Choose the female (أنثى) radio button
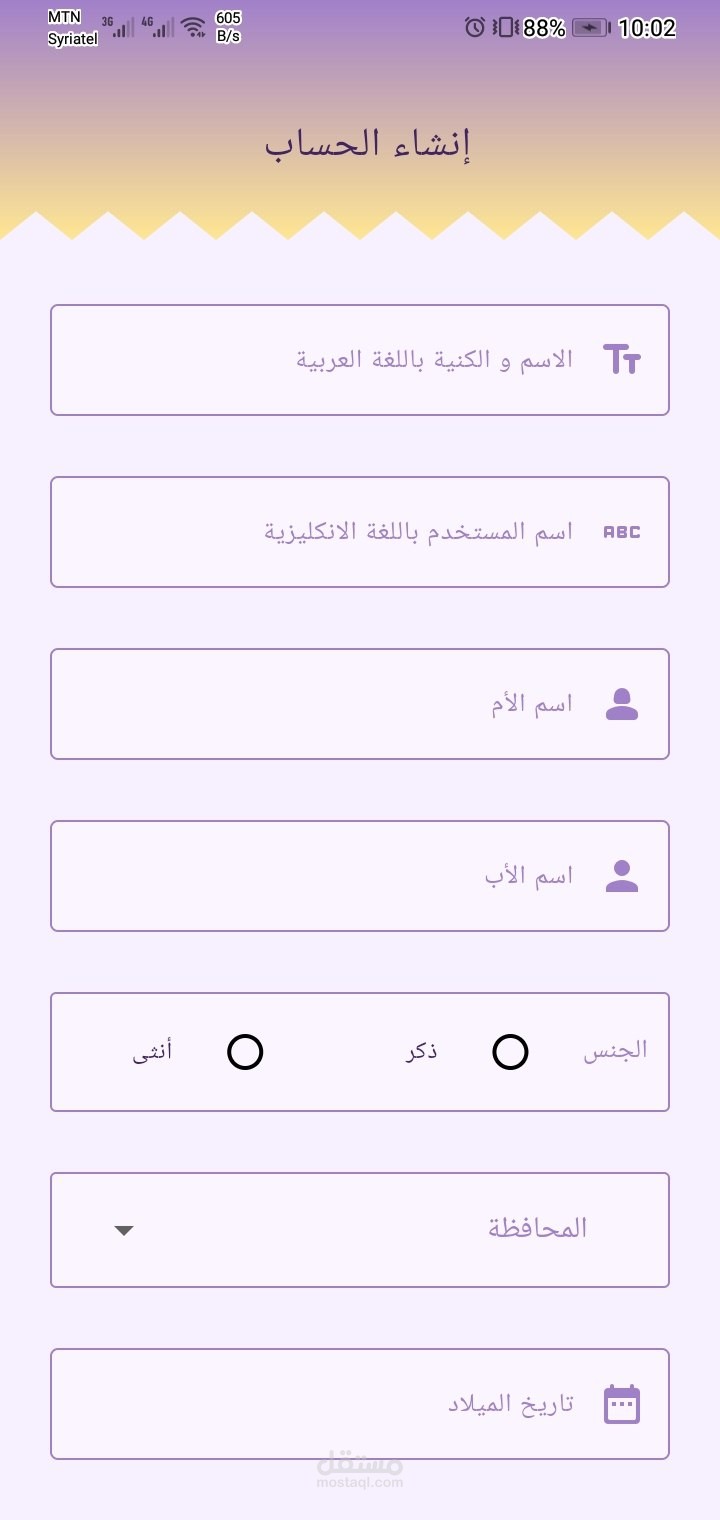The image size is (720, 1520). coord(245,1052)
